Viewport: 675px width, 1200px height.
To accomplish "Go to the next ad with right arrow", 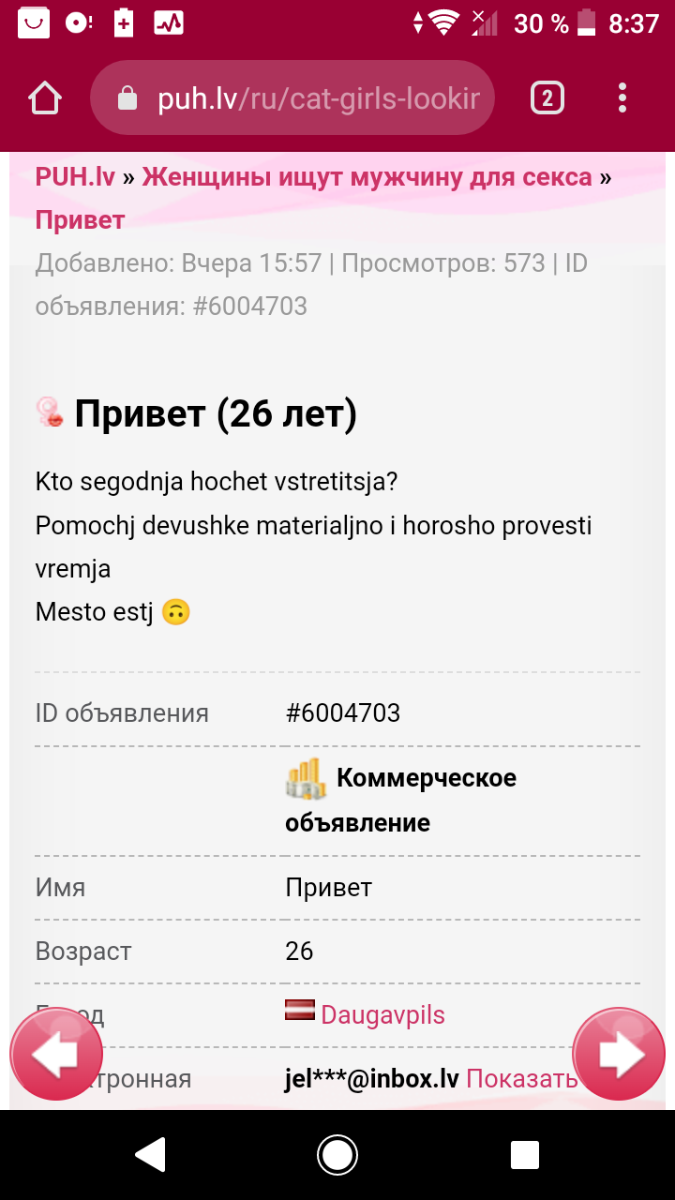I will tap(618, 1054).
